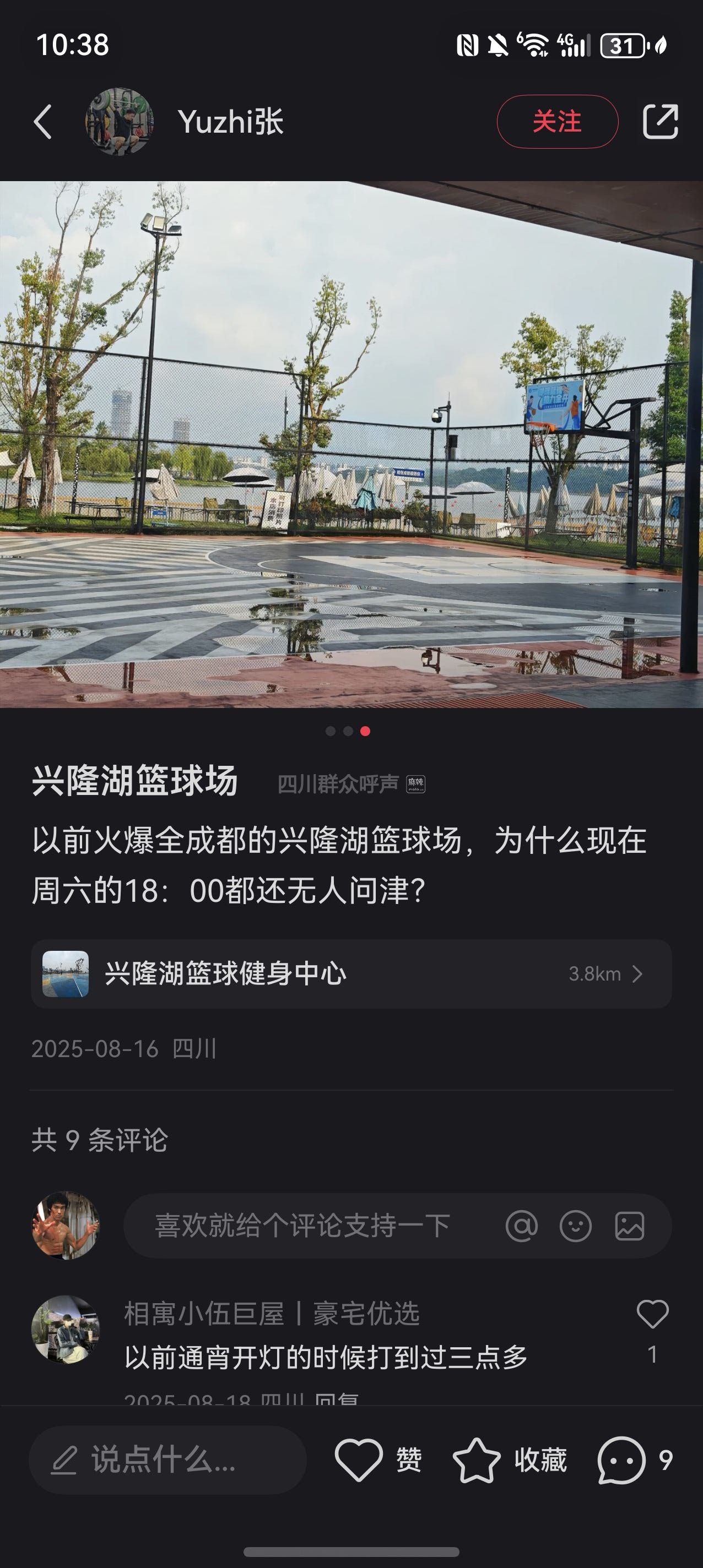Open the 四川群众呼声 topic tag
Image resolution: width=703 pixels, height=1568 pixels.
(x=350, y=784)
